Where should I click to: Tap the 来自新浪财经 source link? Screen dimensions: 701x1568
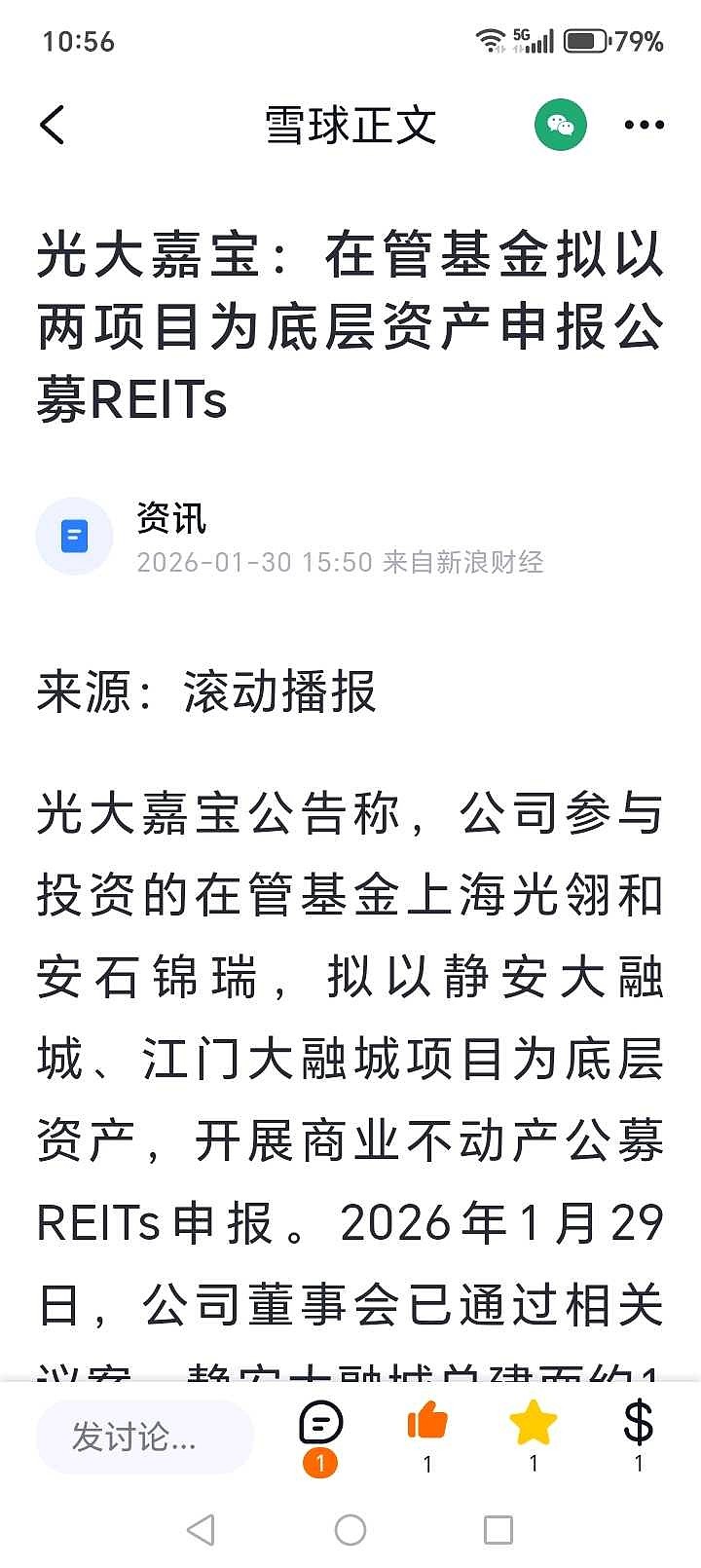474,563
